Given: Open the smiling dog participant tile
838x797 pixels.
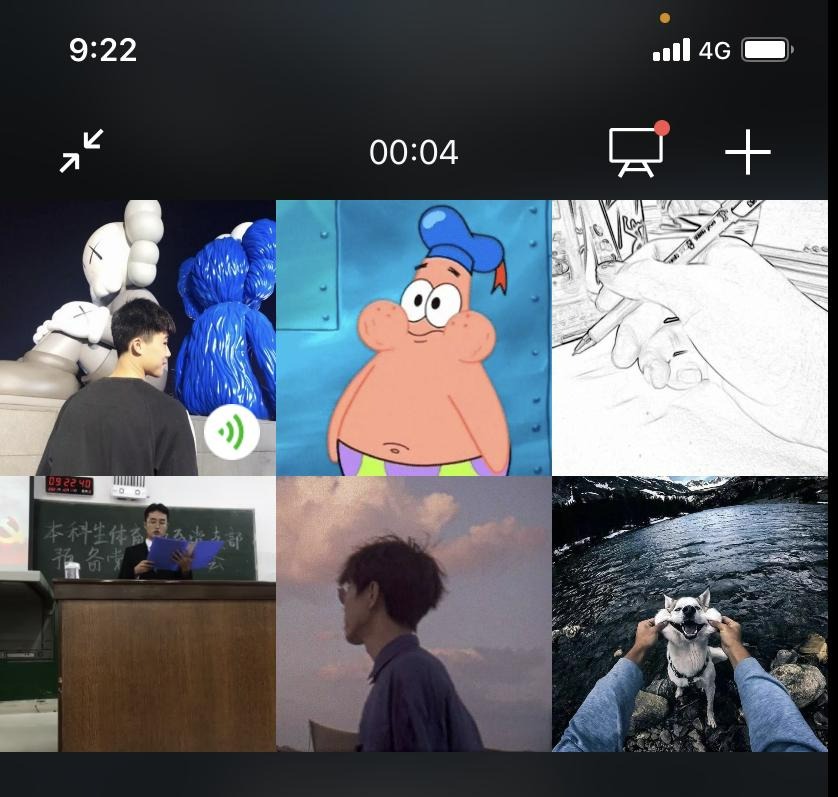Looking at the screenshot, I should (x=690, y=613).
